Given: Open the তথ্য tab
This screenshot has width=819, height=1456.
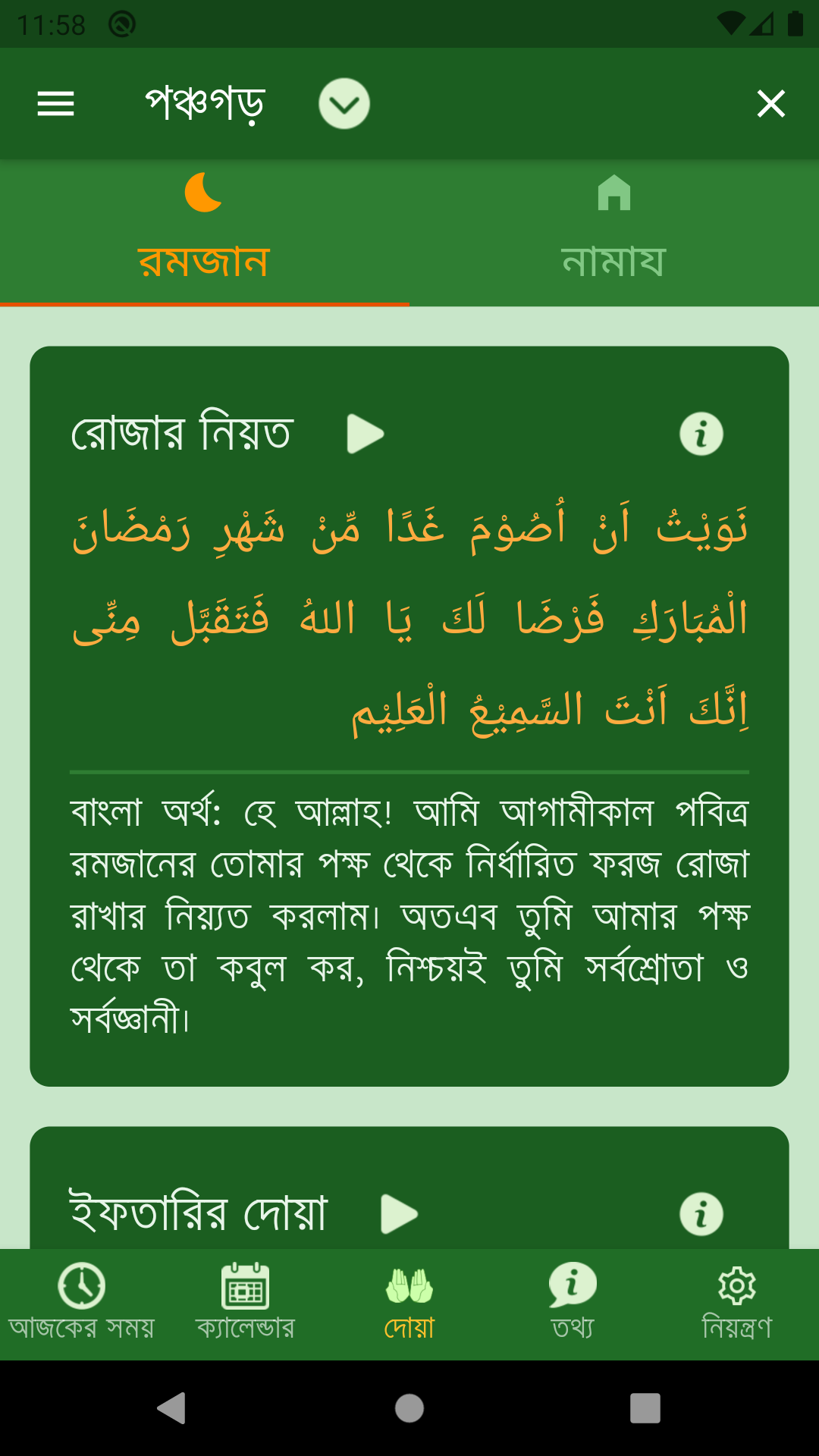Looking at the screenshot, I should pyautogui.click(x=573, y=1303).
